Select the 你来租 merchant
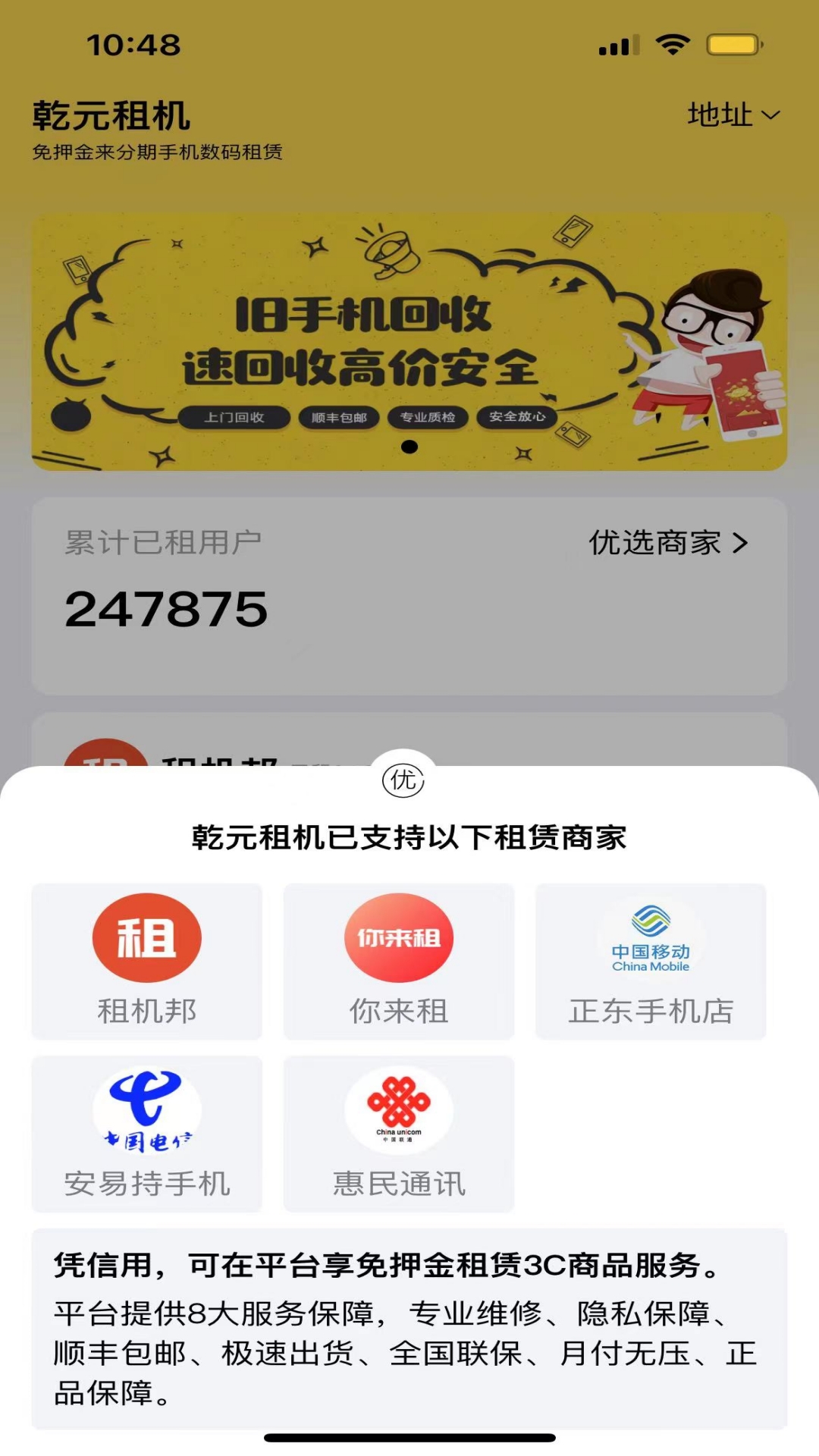The image size is (819, 1456). click(x=399, y=961)
